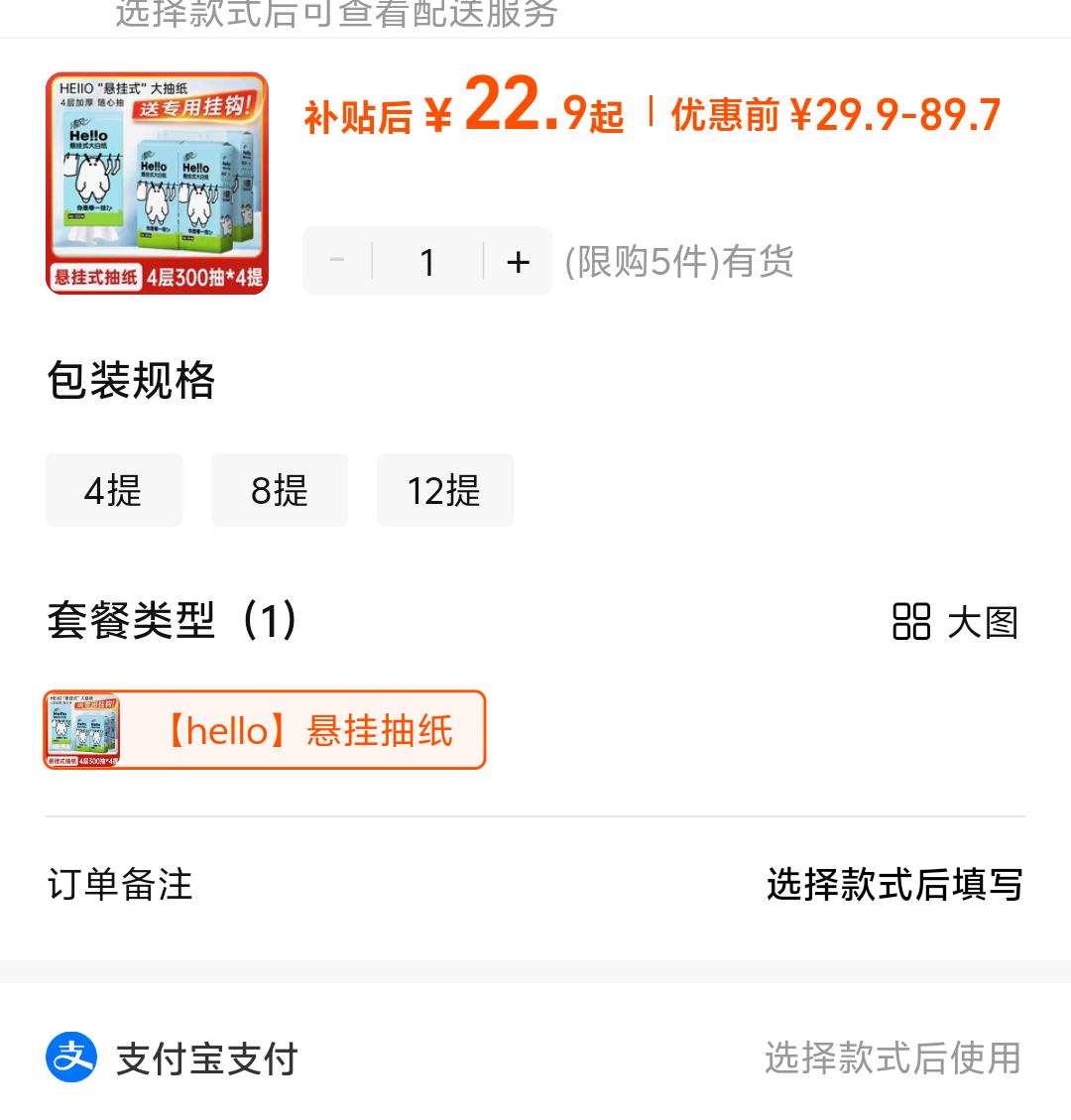Choose the 12提 package size option
This screenshot has width=1071, height=1120.
tap(445, 489)
